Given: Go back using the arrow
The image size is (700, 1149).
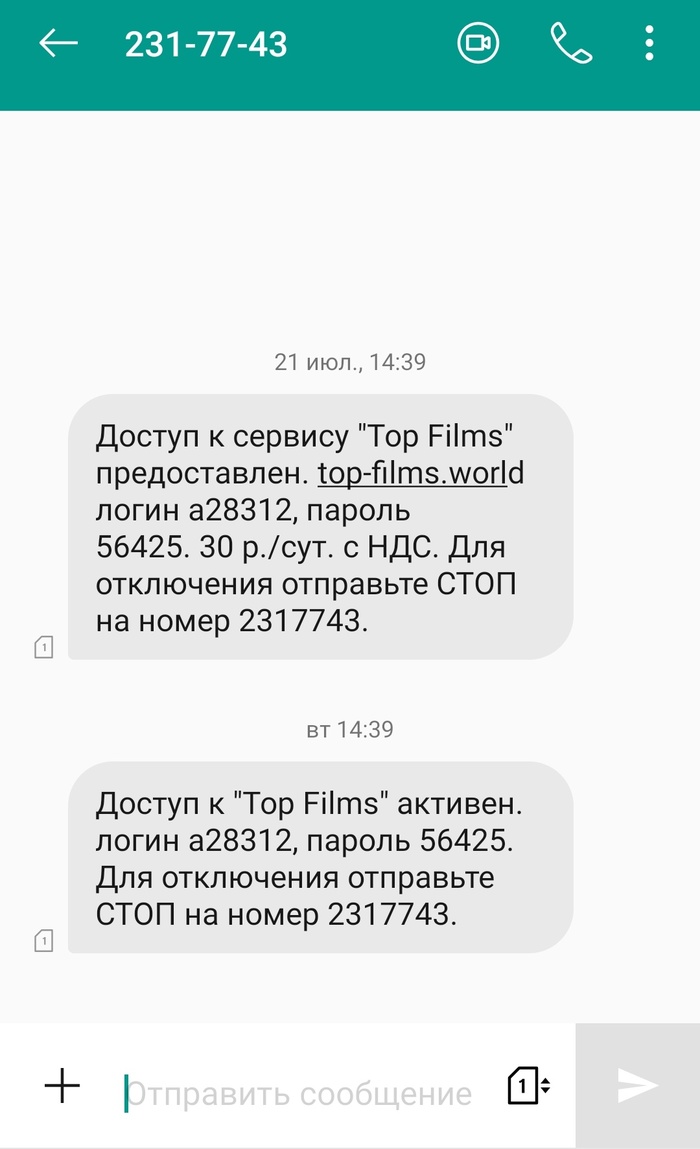Looking at the screenshot, I should [x=58, y=43].
